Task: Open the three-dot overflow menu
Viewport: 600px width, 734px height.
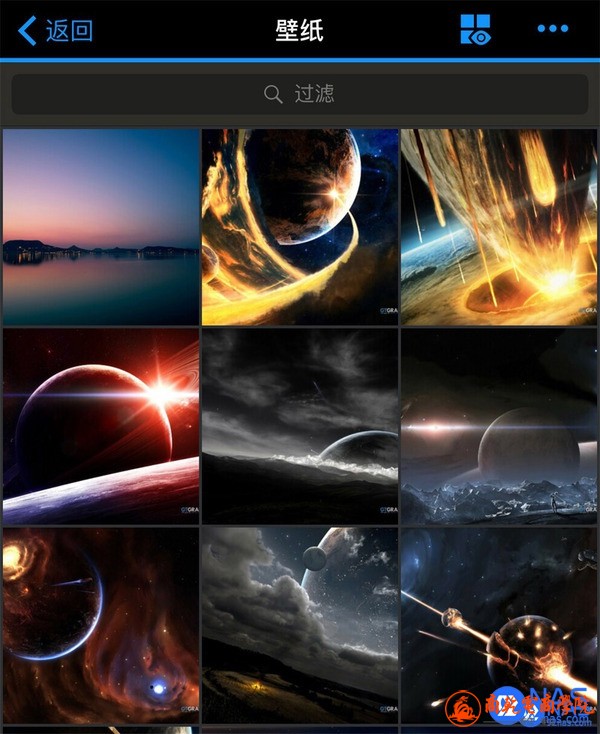Action: point(552,29)
